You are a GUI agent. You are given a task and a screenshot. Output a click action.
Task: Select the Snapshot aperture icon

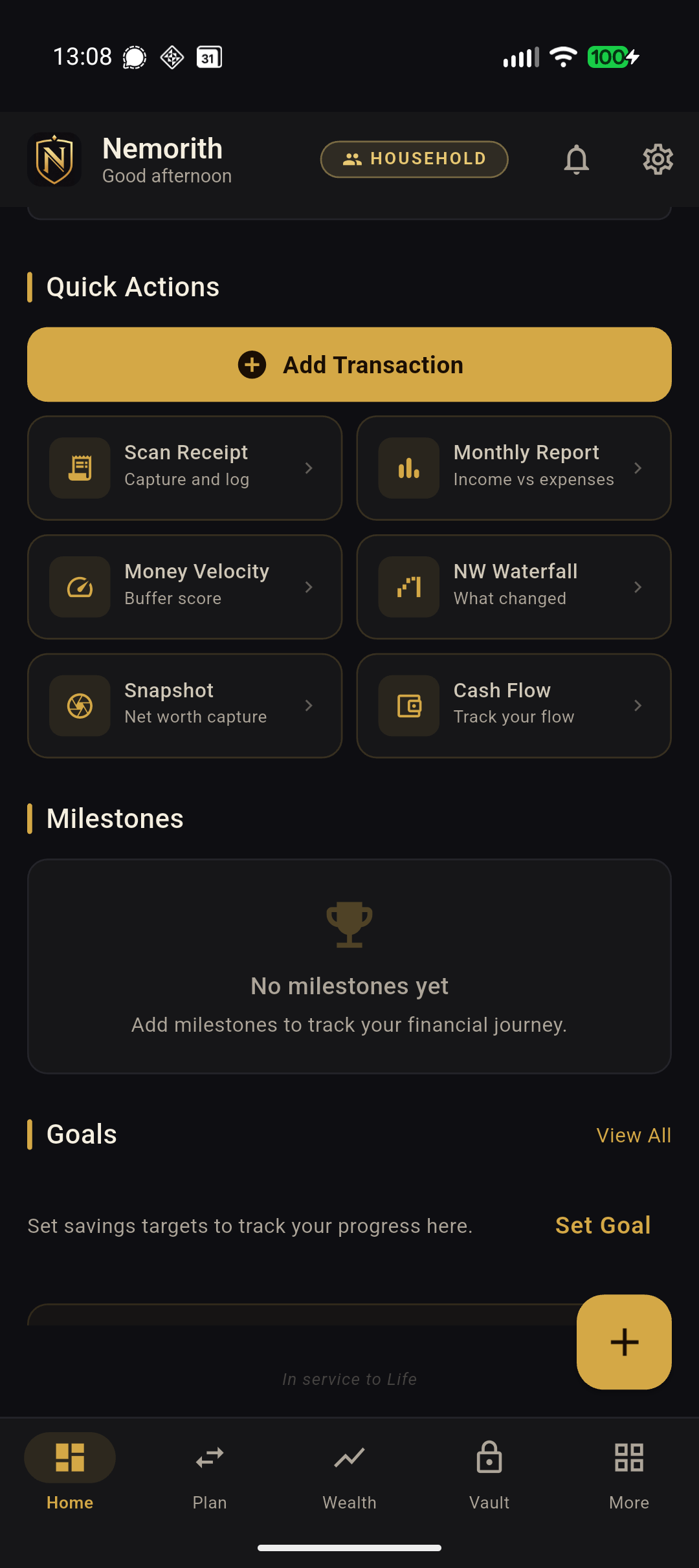pyautogui.click(x=80, y=705)
